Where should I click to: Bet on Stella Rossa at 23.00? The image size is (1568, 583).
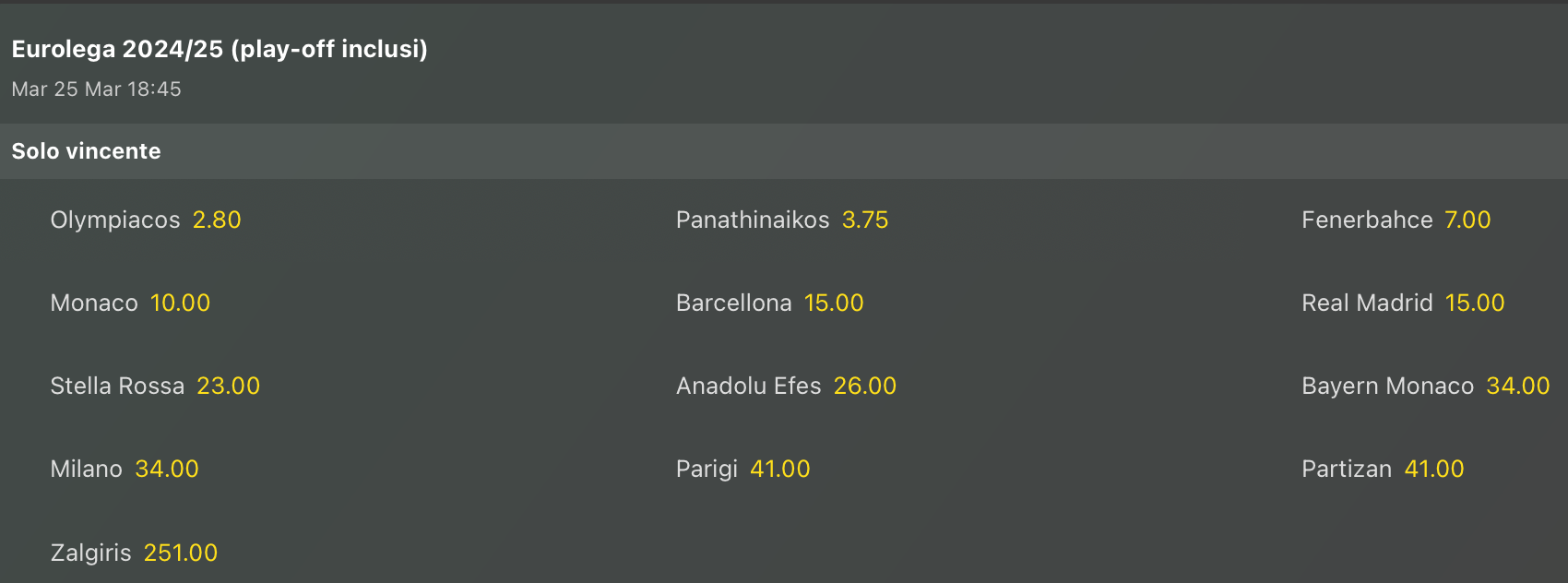coord(155,387)
